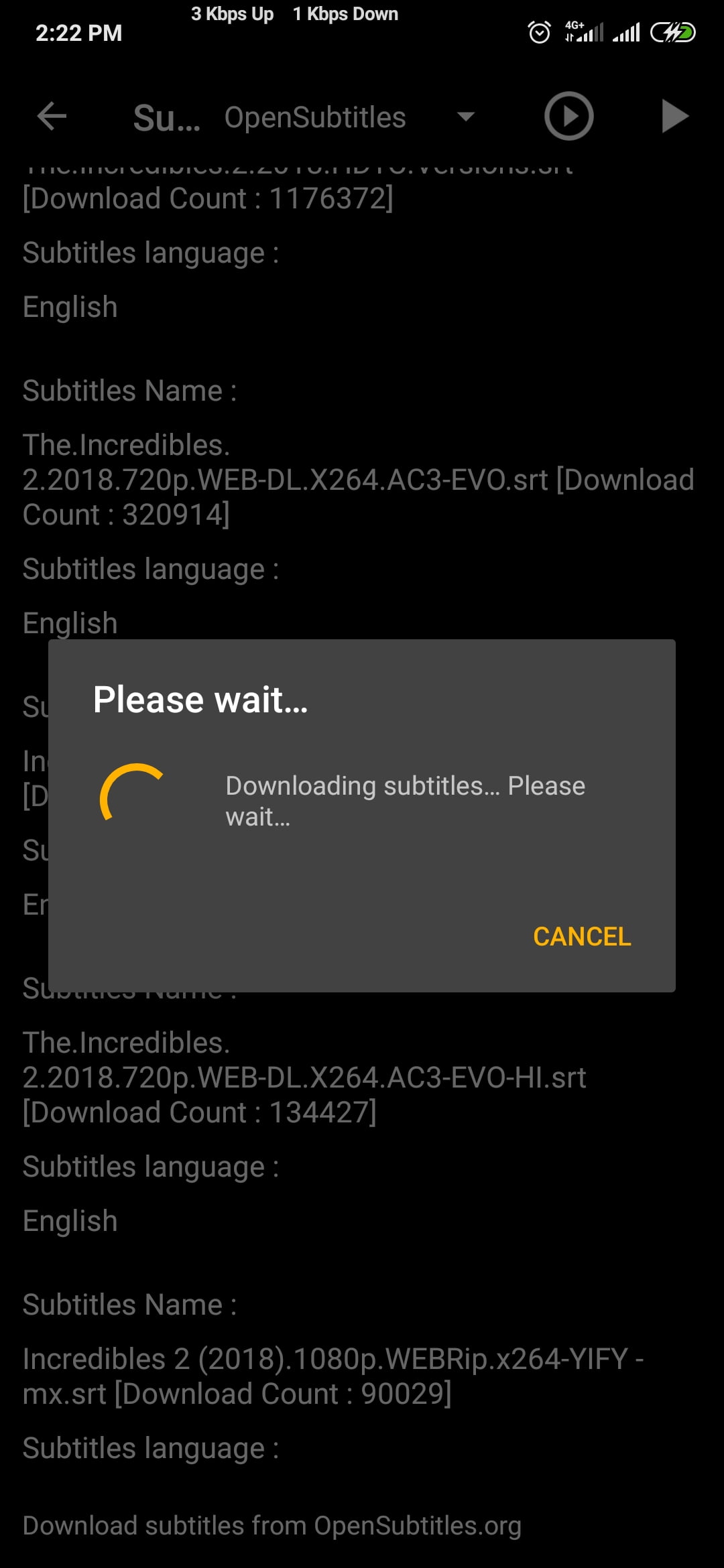Select the WEB-DL.X264.AC3-EVO.srt subtitle
This screenshot has height=1568, width=724.
pyautogui.click(x=358, y=480)
